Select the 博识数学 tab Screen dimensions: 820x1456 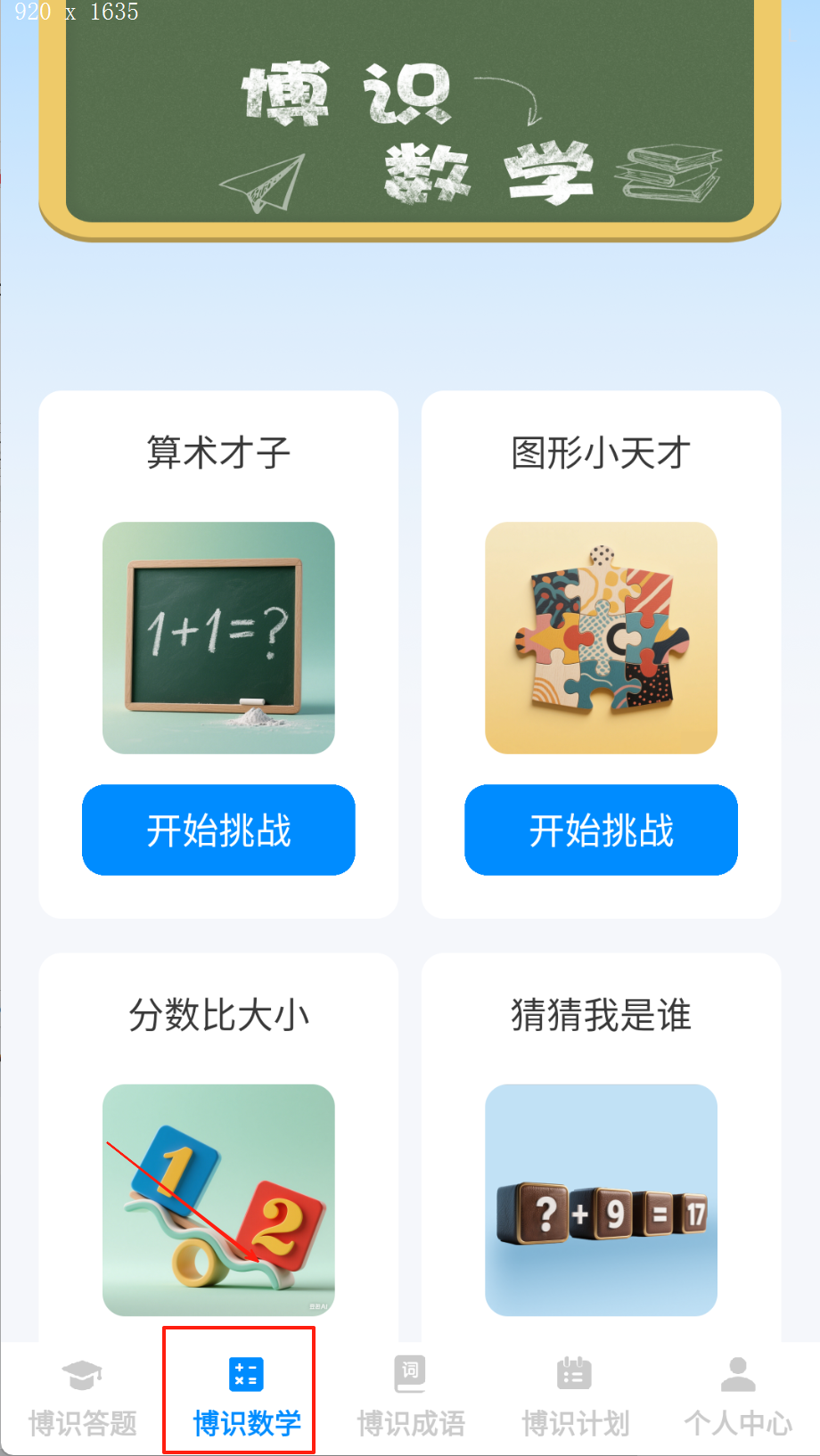coord(246,1396)
